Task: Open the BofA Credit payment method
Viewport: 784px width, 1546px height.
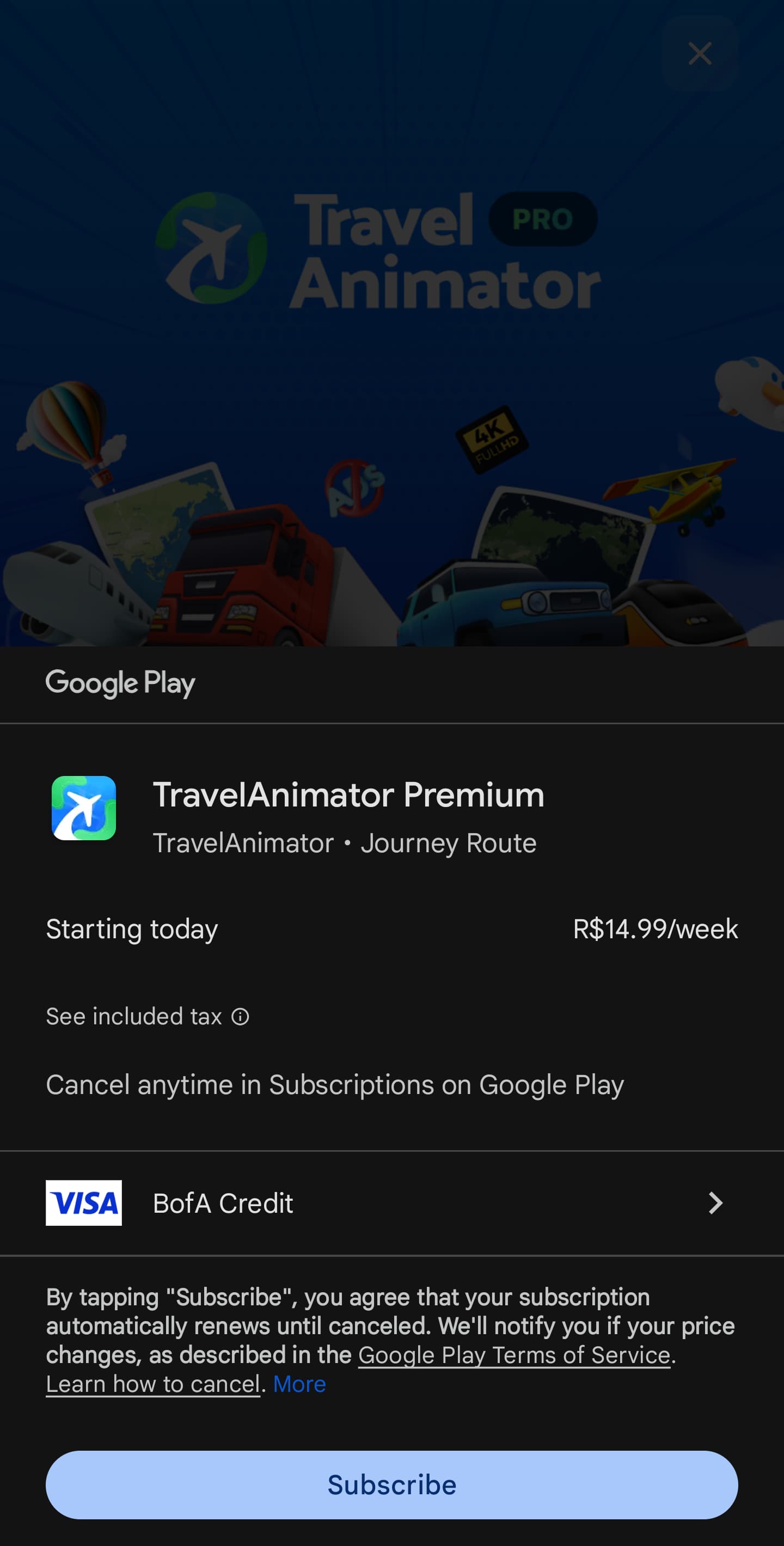Action: click(391, 1203)
